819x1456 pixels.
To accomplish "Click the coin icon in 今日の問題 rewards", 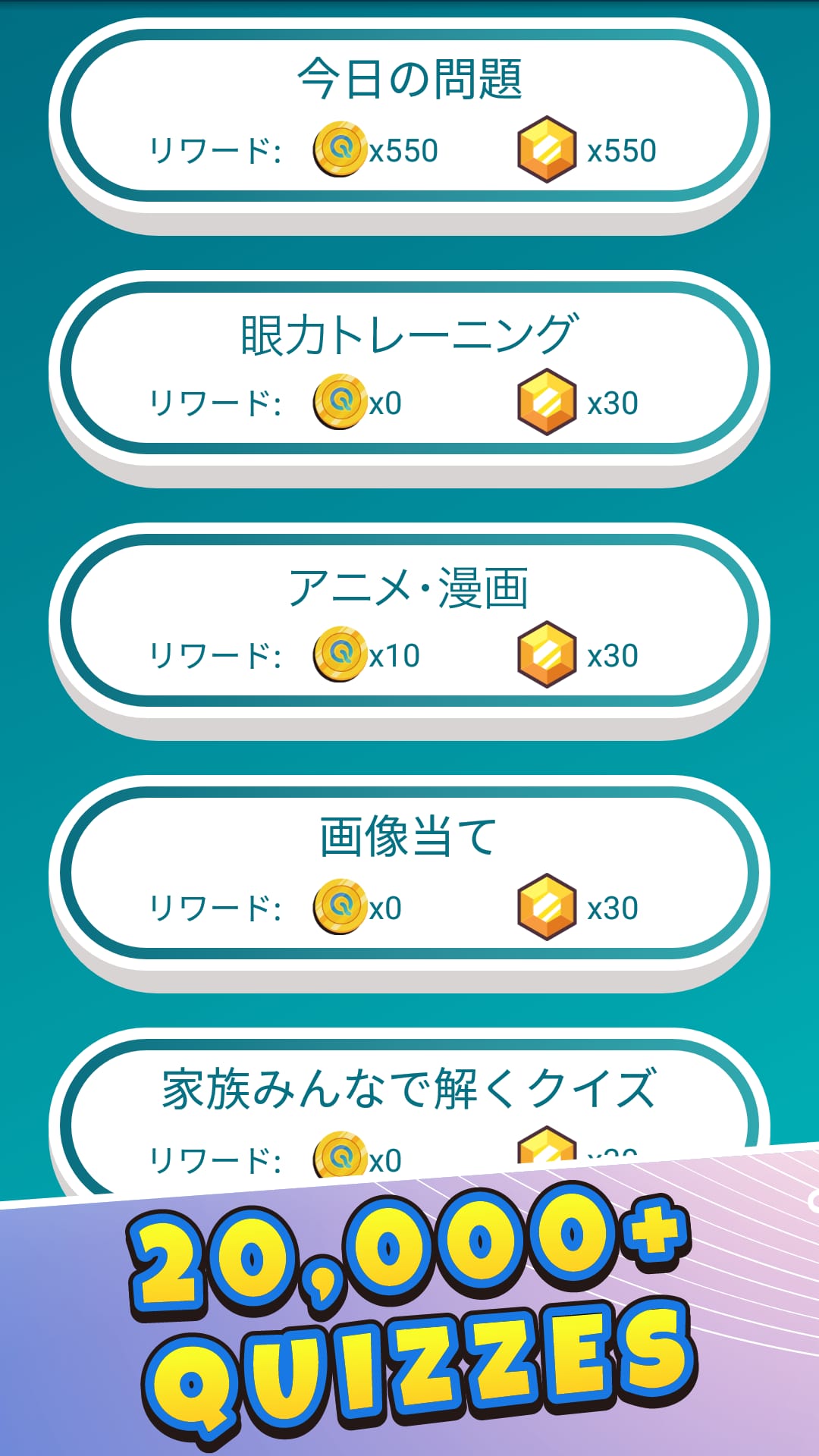I will 340,150.
